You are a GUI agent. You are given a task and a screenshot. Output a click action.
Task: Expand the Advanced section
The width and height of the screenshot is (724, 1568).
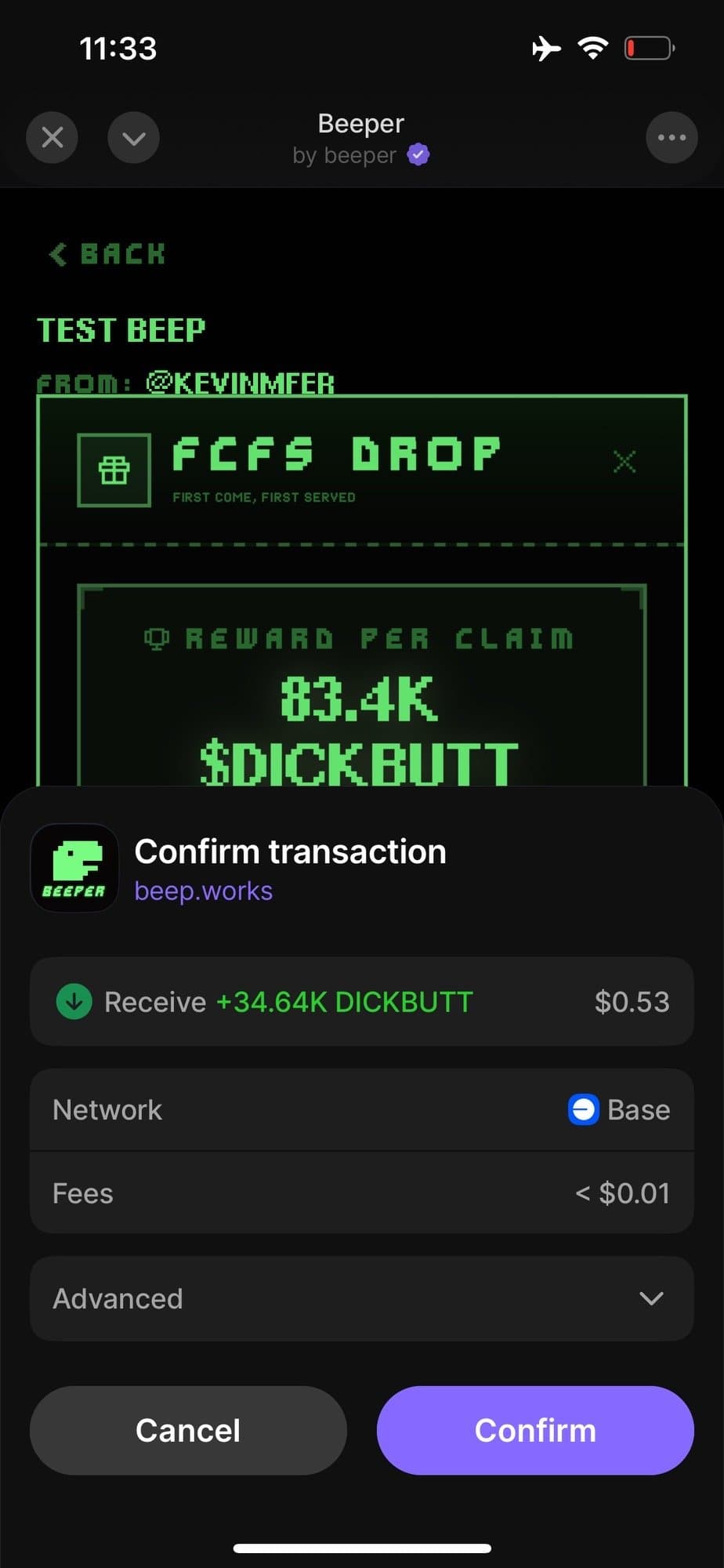pyautogui.click(x=361, y=1298)
